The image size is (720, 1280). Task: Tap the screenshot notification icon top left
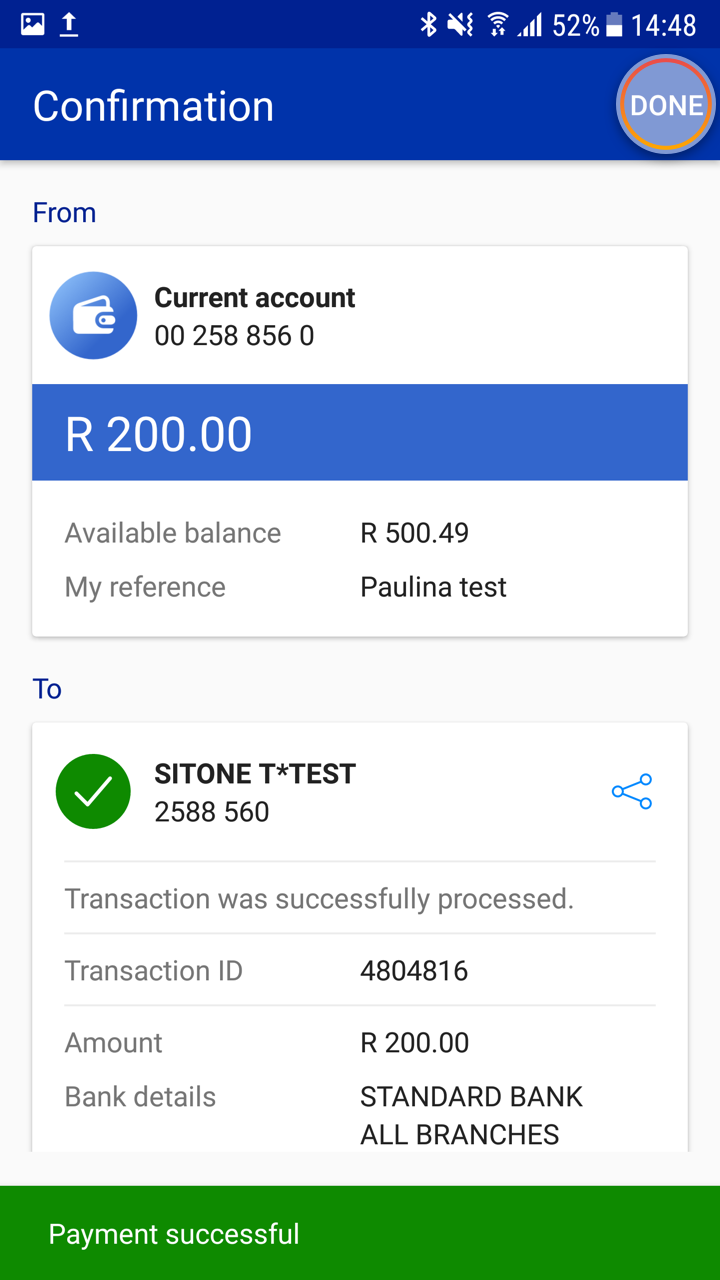click(x=30, y=24)
